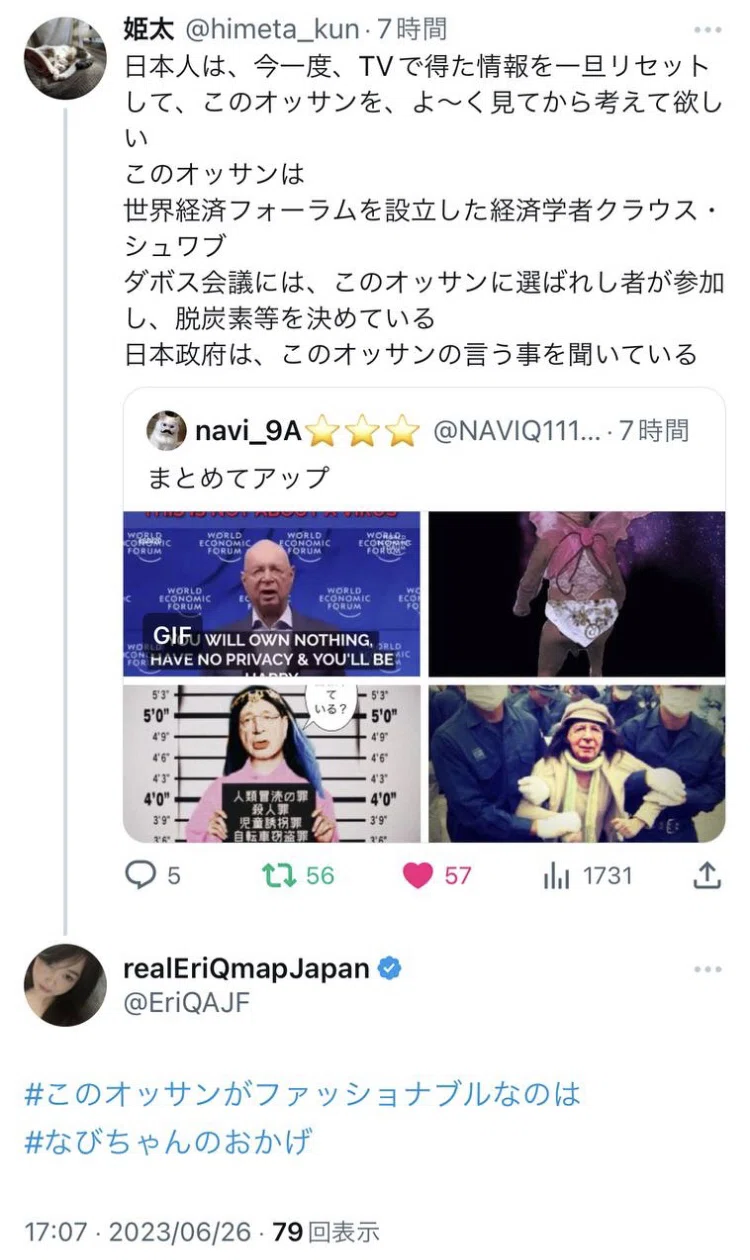
Task: Play the World Economic Forum GIF
Action: (272, 594)
